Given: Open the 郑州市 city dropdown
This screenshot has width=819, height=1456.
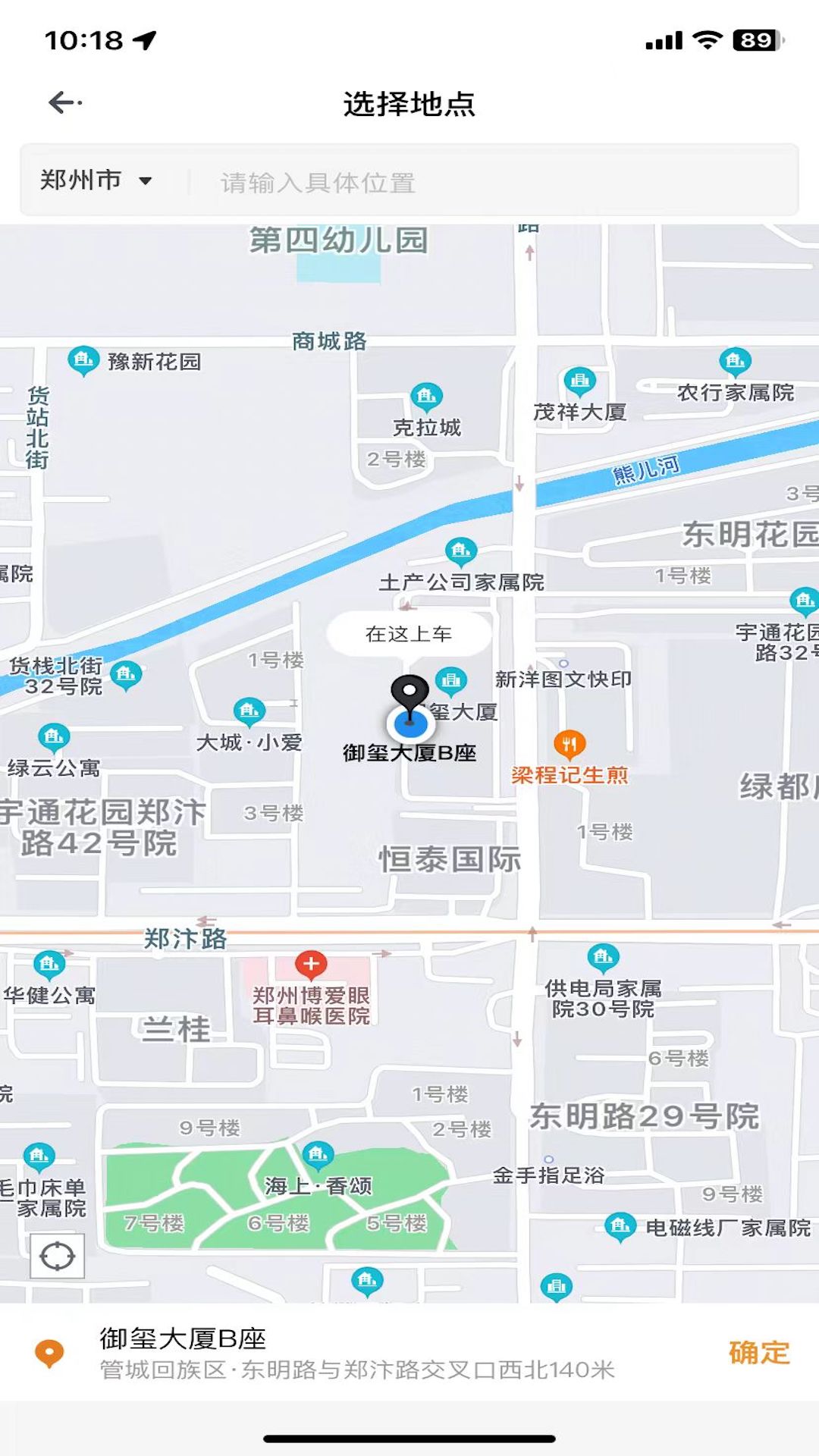Looking at the screenshot, I should tap(96, 180).
